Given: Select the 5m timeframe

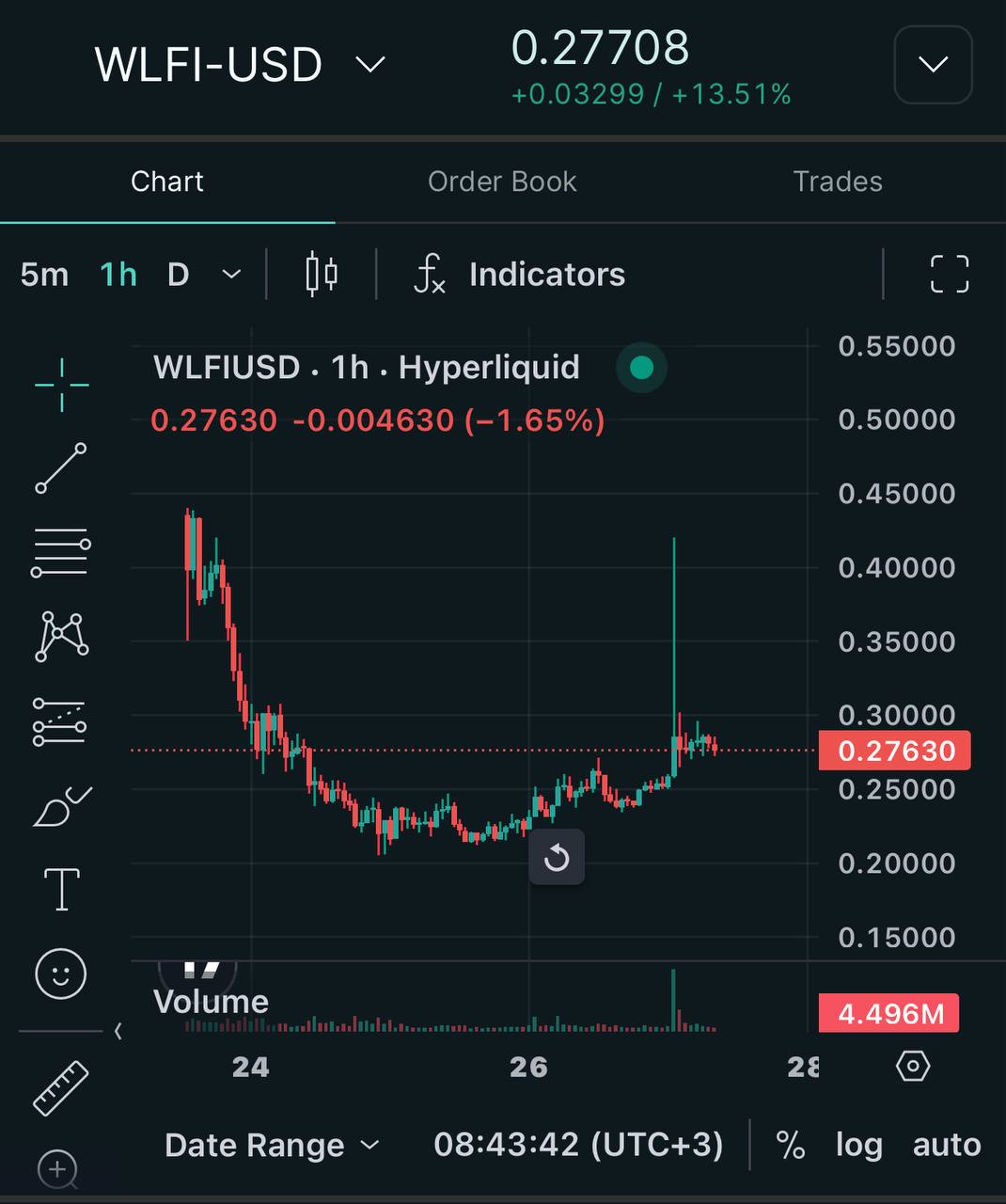Looking at the screenshot, I should click(44, 275).
